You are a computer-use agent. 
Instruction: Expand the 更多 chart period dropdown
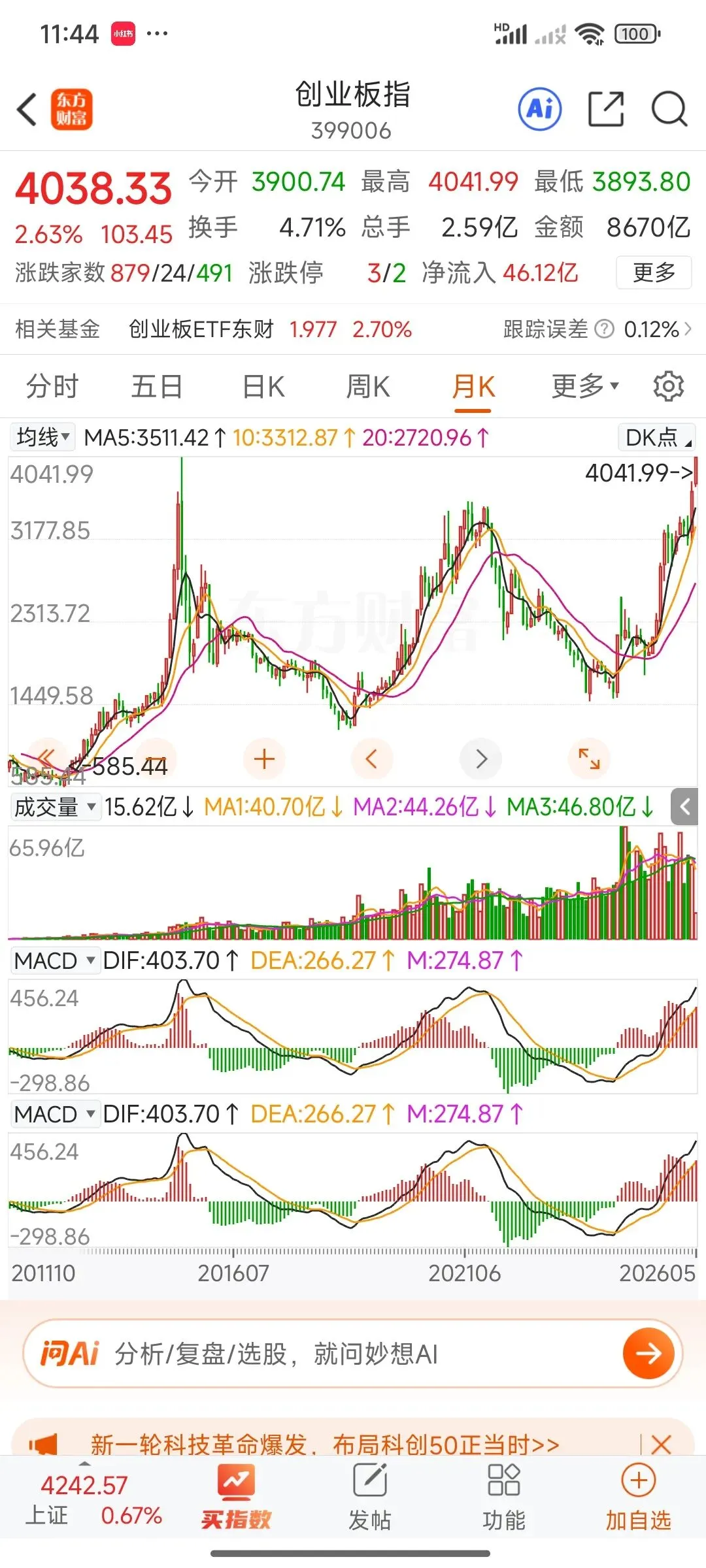(x=585, y=386)
